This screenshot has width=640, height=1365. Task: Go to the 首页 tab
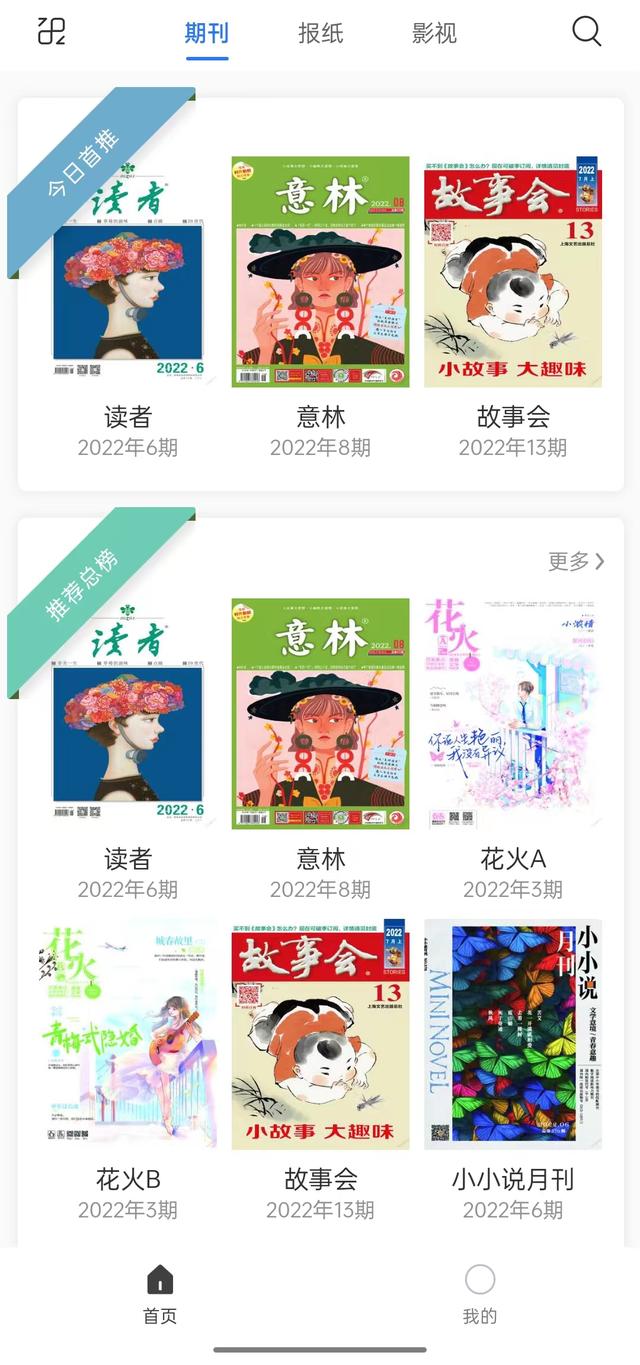(x=160, y=1295)
